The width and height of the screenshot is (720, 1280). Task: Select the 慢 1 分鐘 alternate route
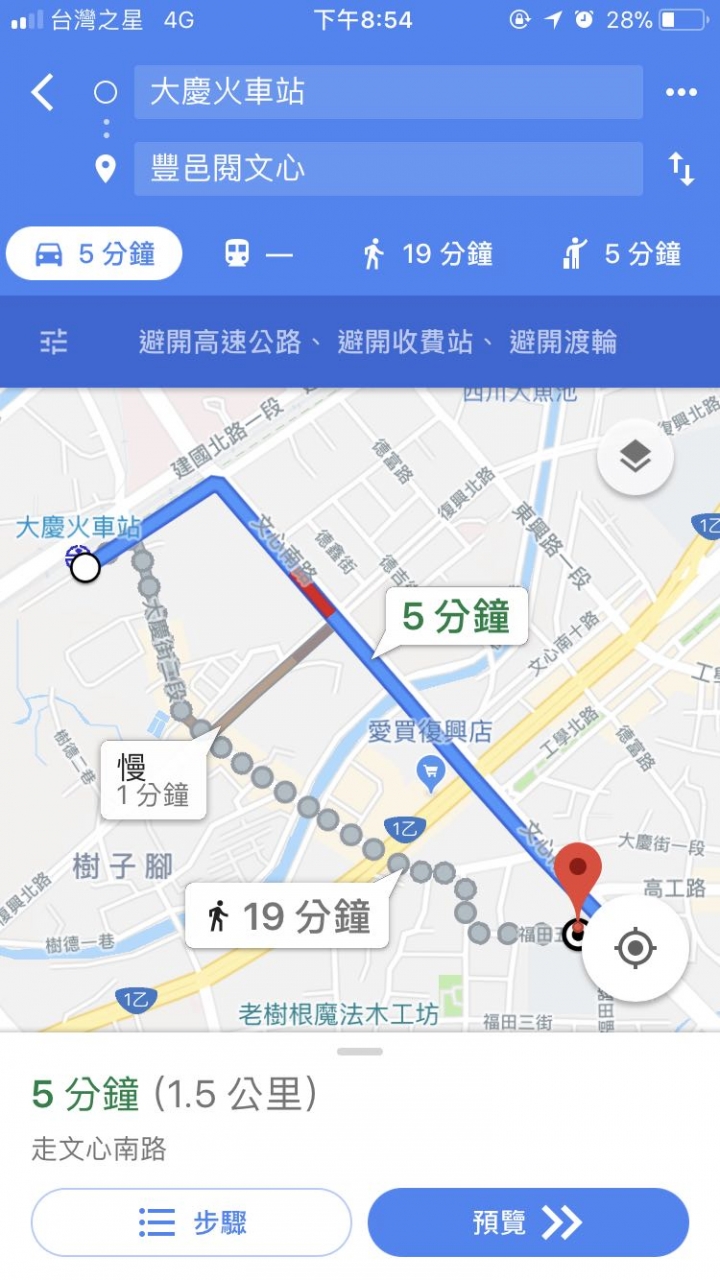[x=153, y=782]
